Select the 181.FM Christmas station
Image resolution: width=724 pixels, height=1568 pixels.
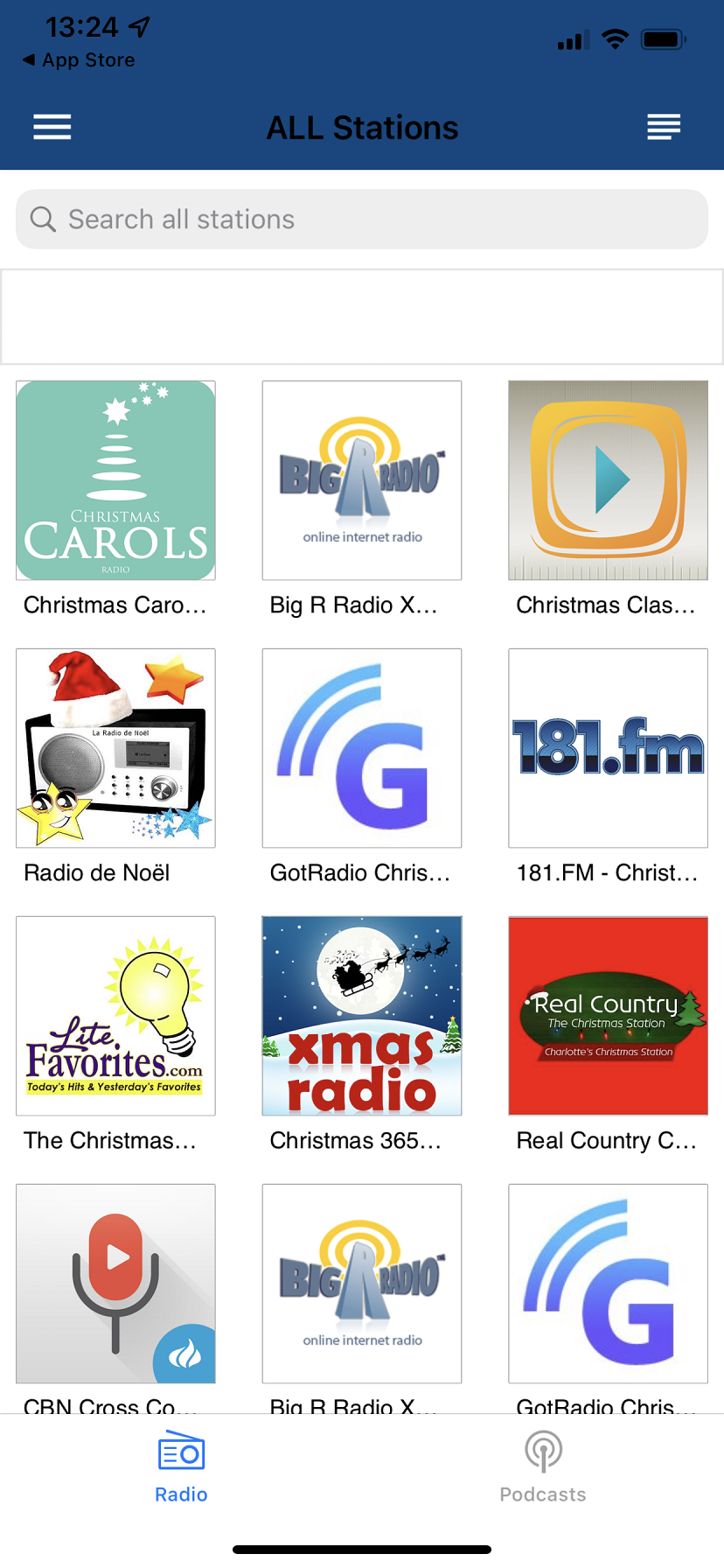(x=608, y=748)
